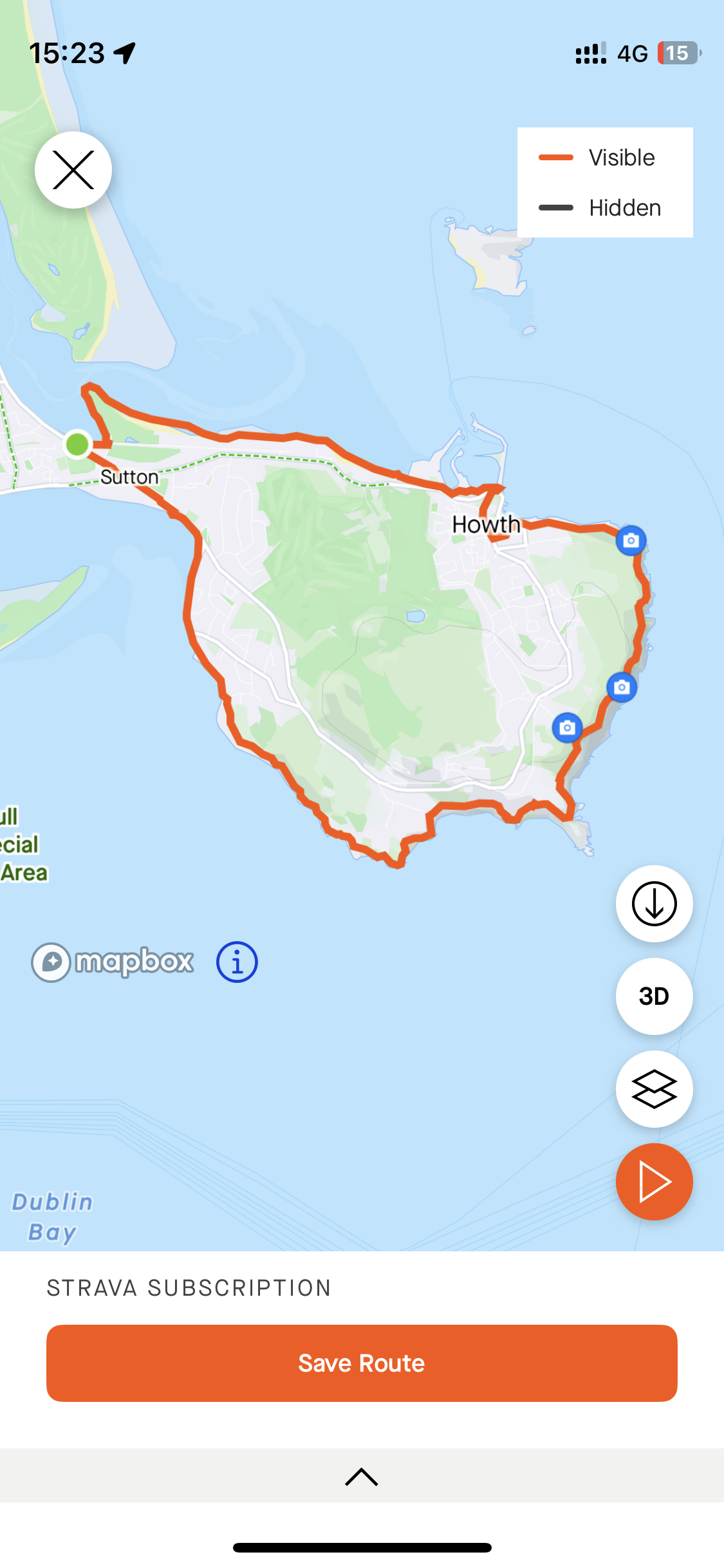The image size is (724, 1568).
Task: Switch the map to 3D view
Action: coord(654,996)
